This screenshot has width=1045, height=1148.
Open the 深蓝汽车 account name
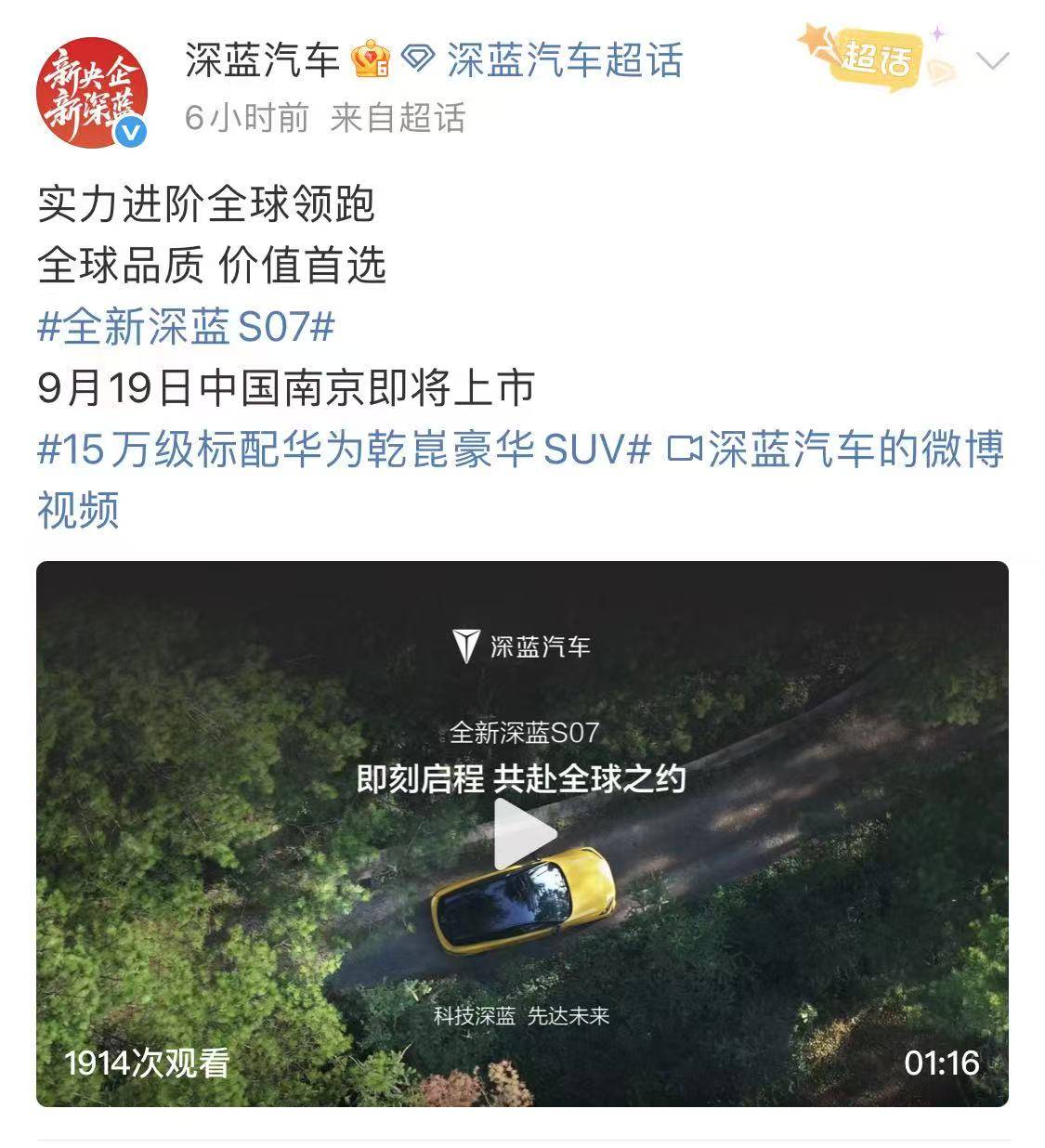pyautogui.click(x=262, y=61)
